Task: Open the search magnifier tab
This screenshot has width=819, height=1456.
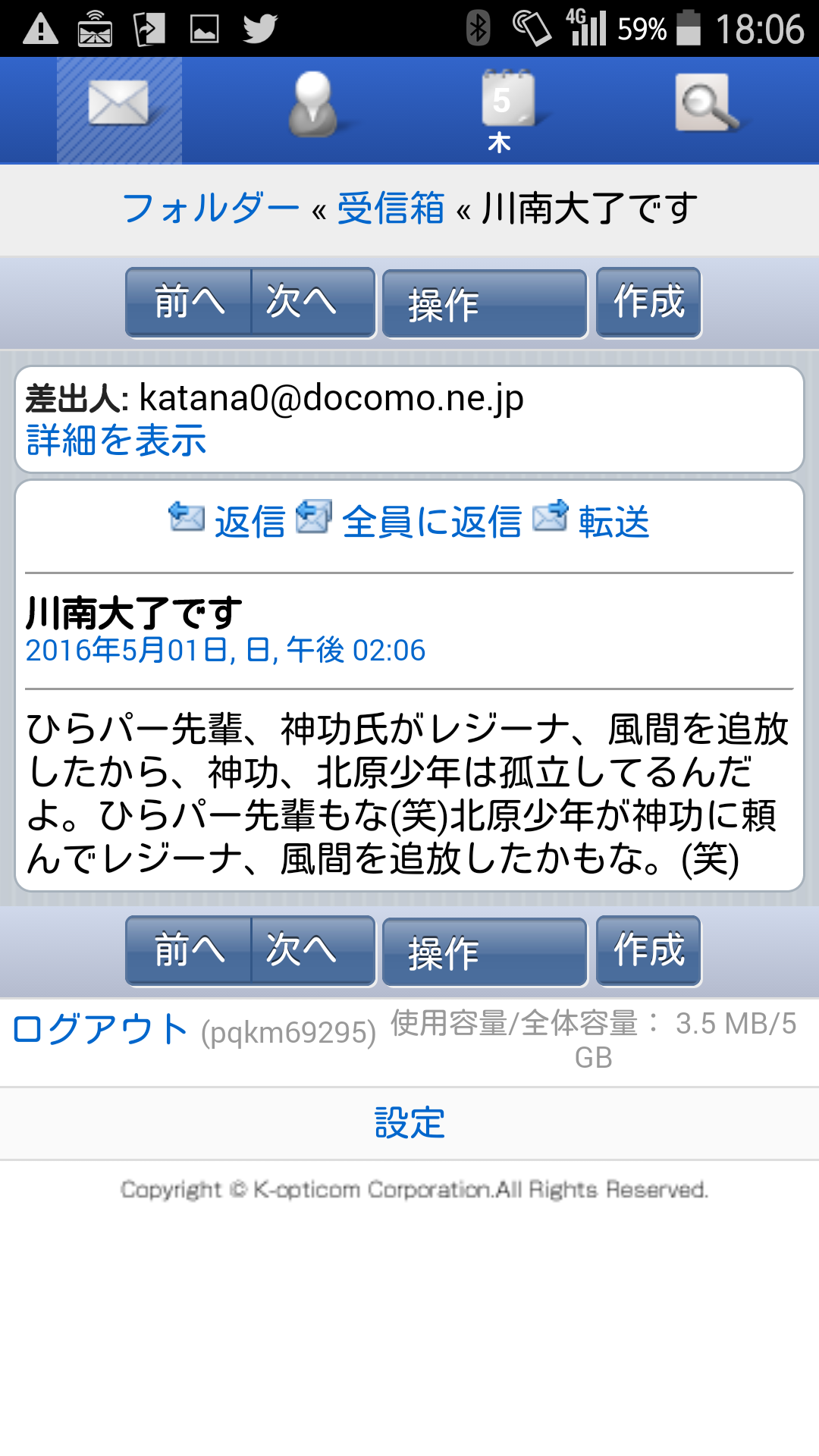Action: [707, 104]
